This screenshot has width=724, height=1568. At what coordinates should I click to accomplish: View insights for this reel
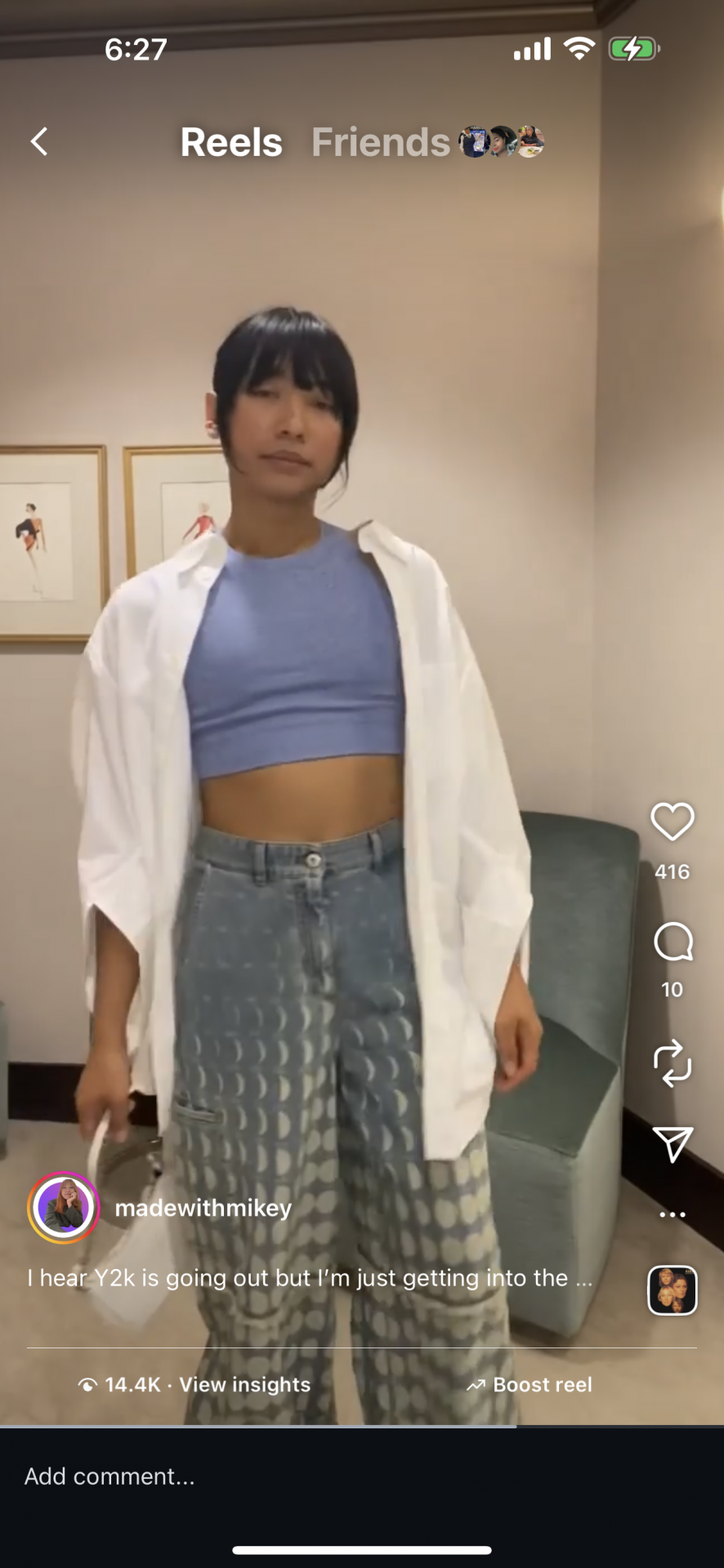[244, 1385]
